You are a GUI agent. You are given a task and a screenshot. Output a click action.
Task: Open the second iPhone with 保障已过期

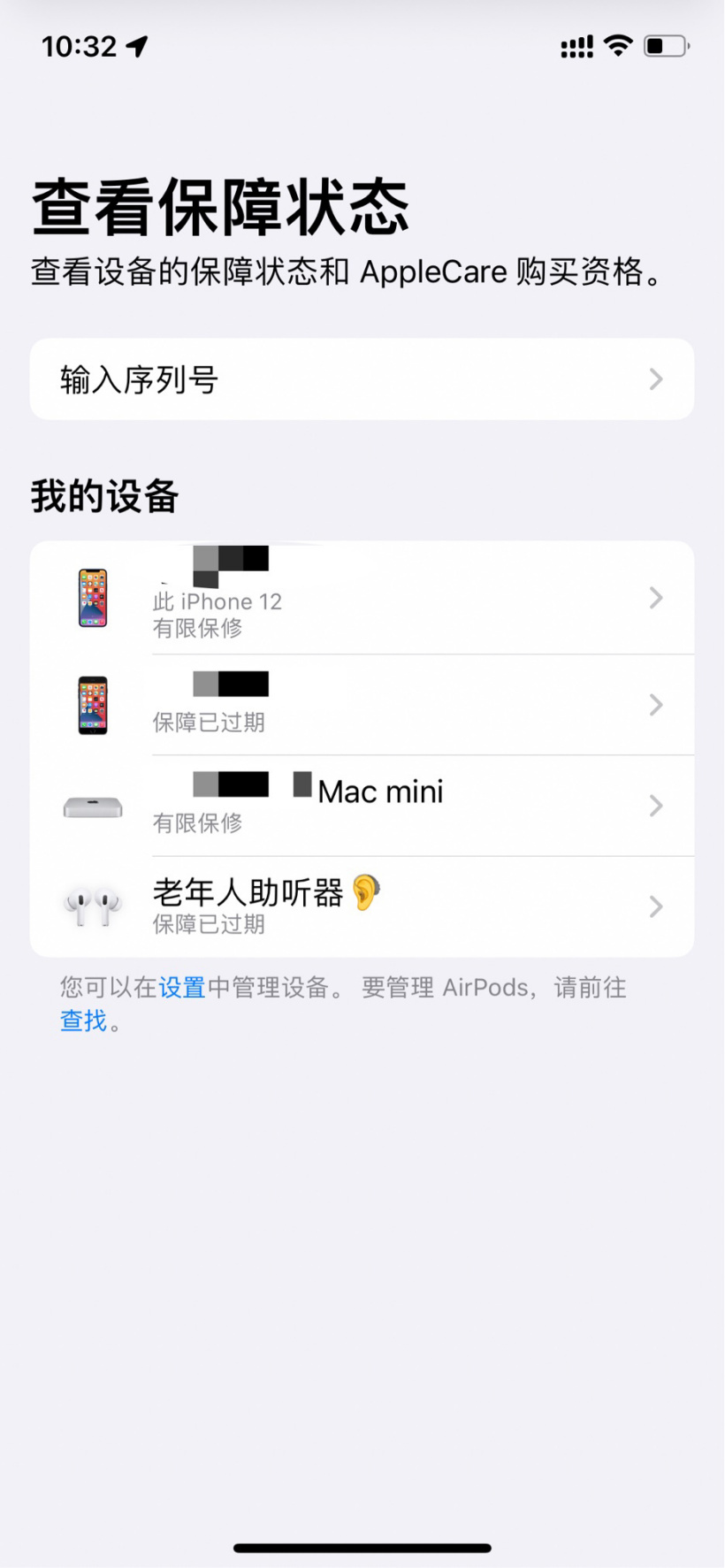362,705
